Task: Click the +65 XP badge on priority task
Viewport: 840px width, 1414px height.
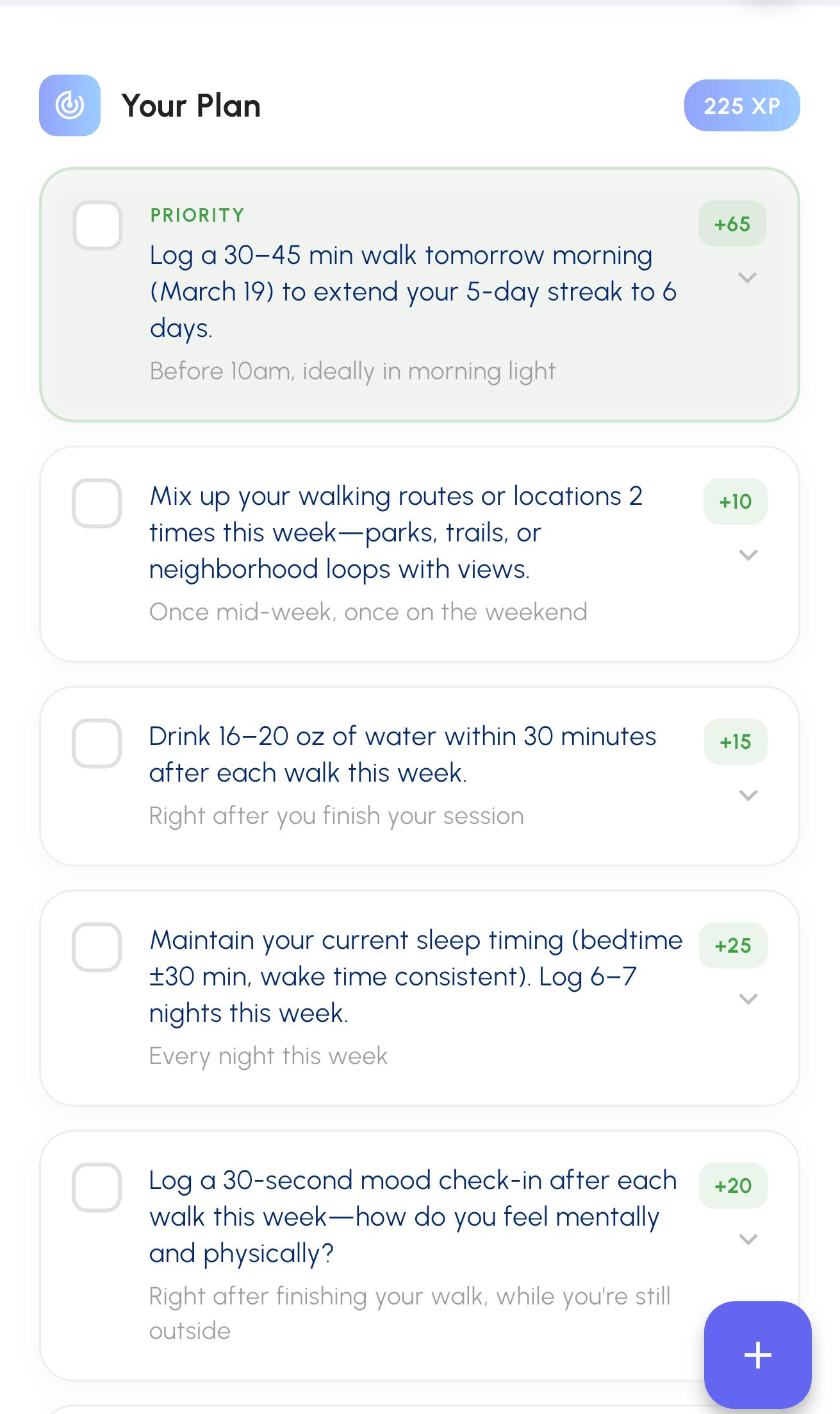Action: pyautogui.click(x=731, y=224)
